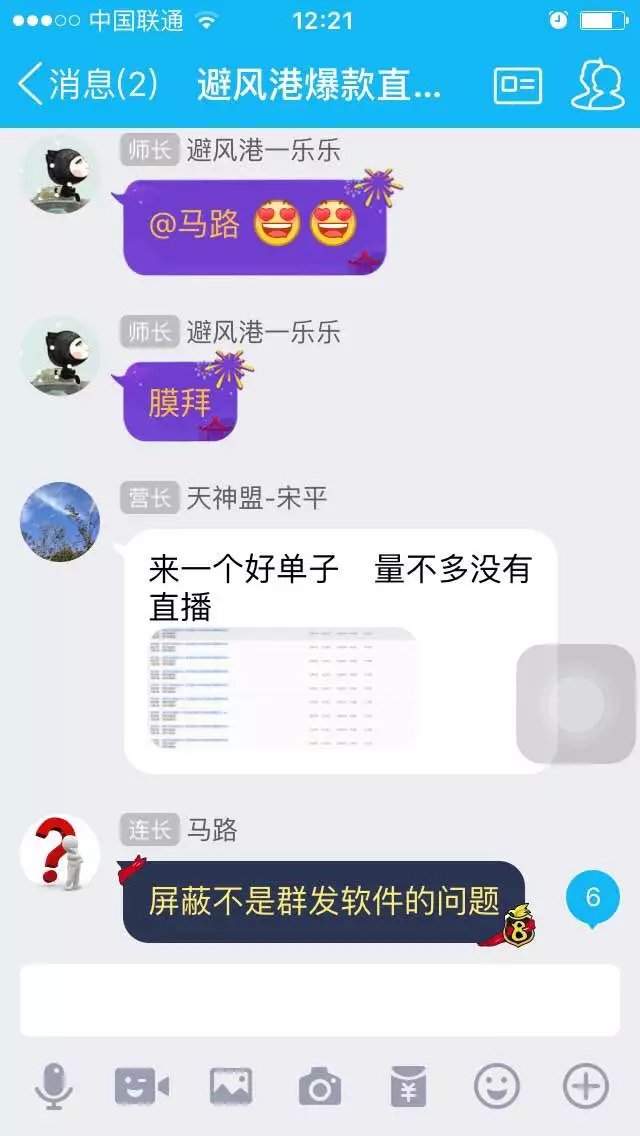The image size is (640, 1136).
Task: Open the photo gallery picker
Action: point(230,1086)
